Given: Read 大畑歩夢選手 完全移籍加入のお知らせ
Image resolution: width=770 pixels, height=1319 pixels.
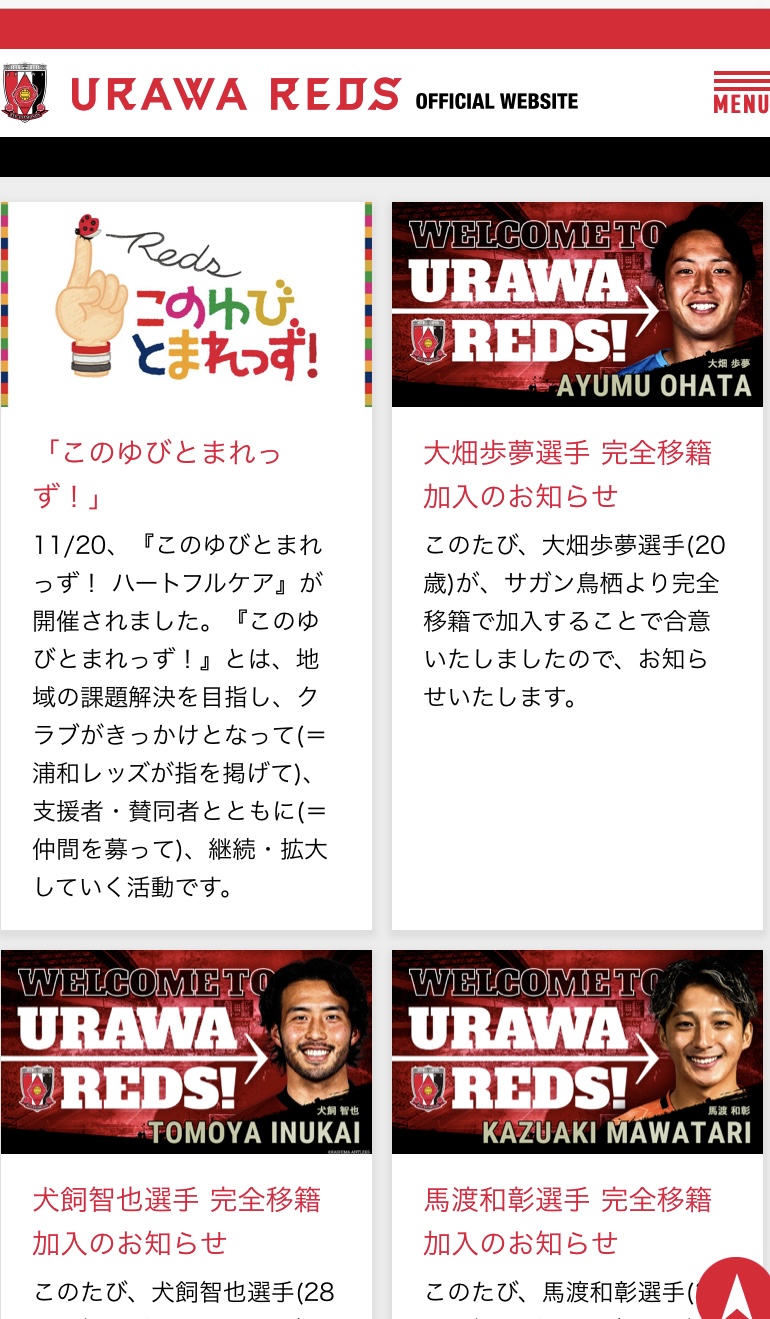Looking at the screenshot, I should 567,474.
